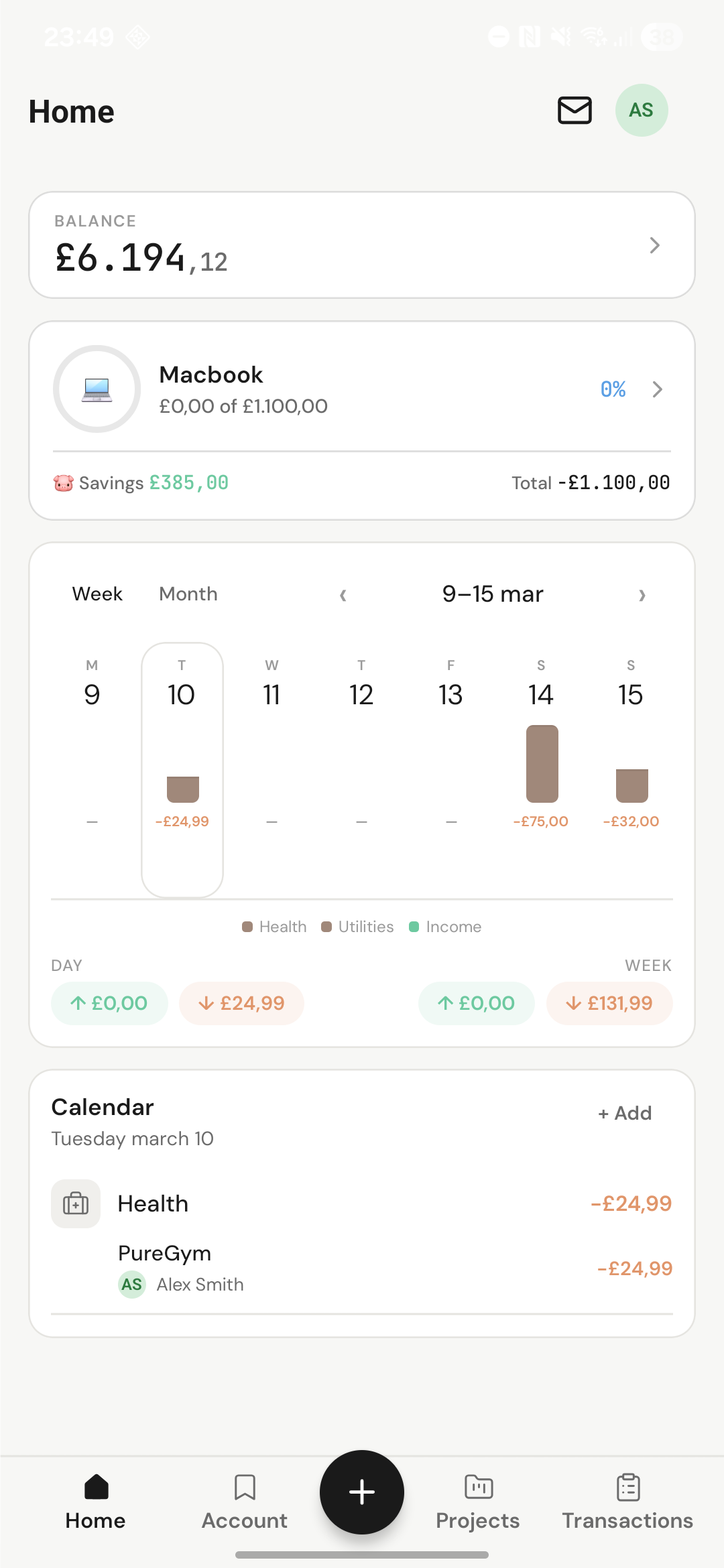The width and height of the screenshot is (724, 1568).
Task: Select Saturday 14 spending bar
Action: (x=541, y=763)
